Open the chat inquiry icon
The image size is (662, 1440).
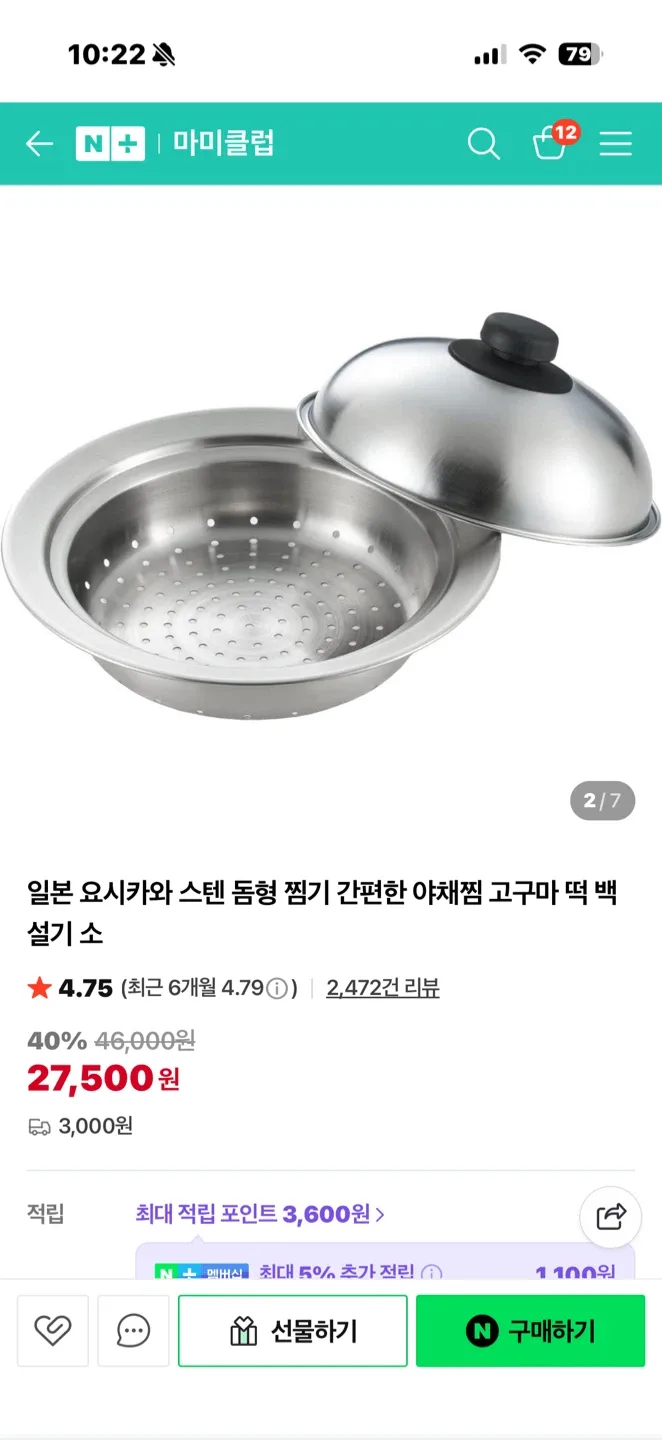tap(133, 1330)
